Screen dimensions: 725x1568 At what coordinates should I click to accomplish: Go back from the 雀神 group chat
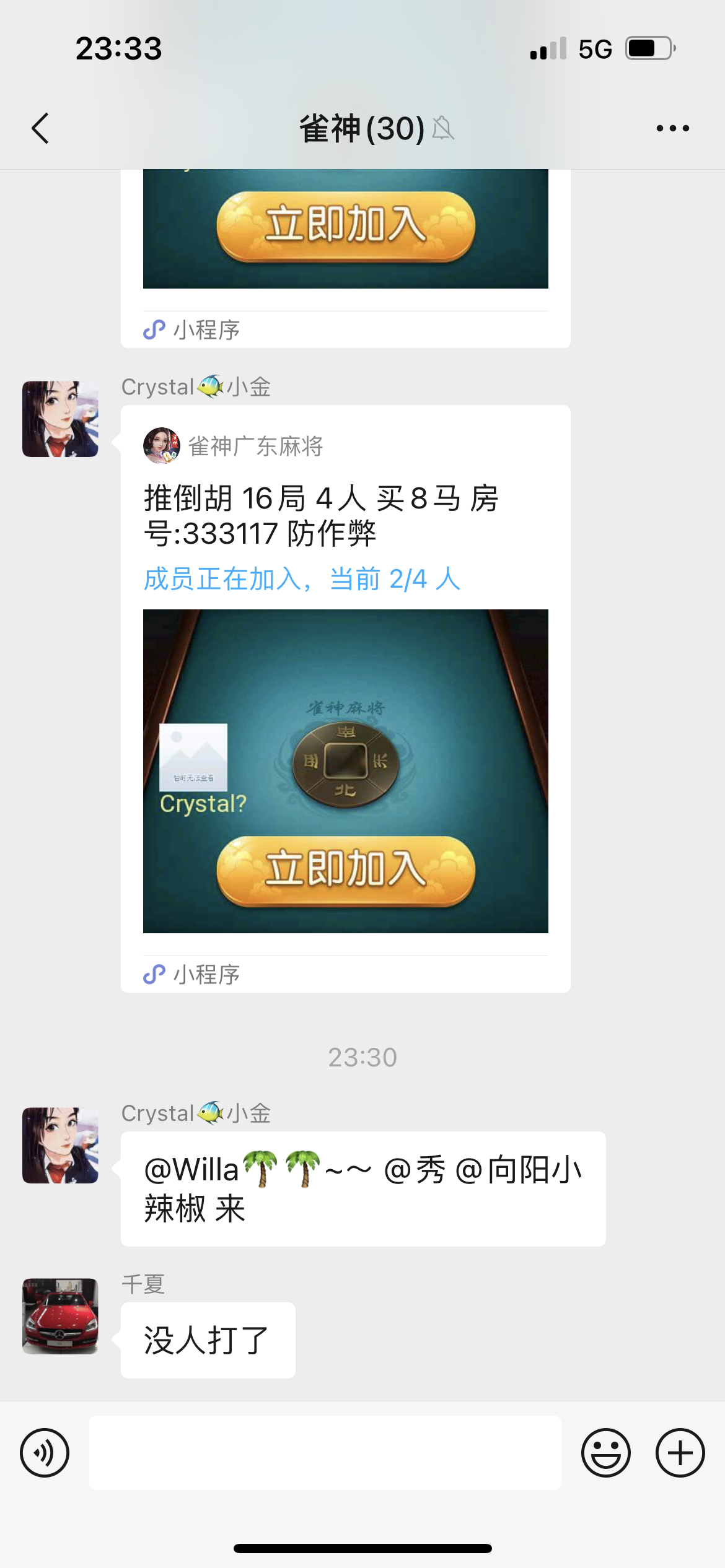pos(40,128)
